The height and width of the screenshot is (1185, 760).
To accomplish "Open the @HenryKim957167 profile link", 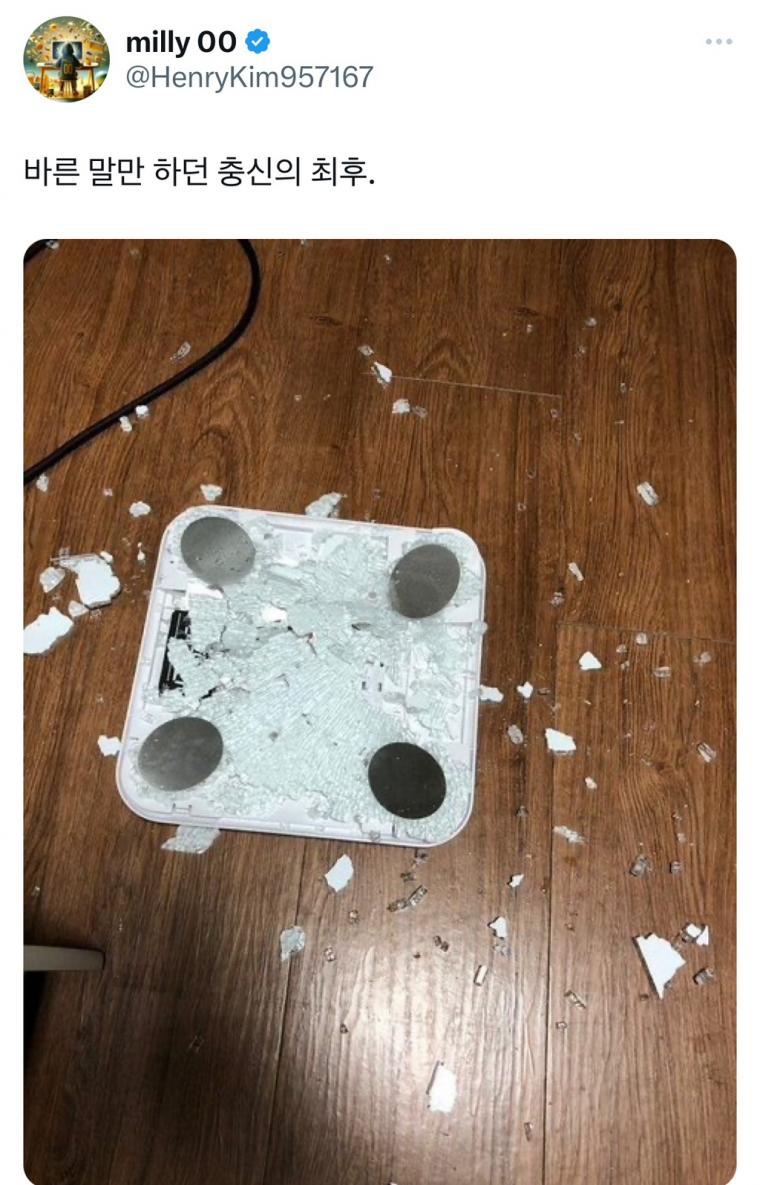I will [249, 76].
